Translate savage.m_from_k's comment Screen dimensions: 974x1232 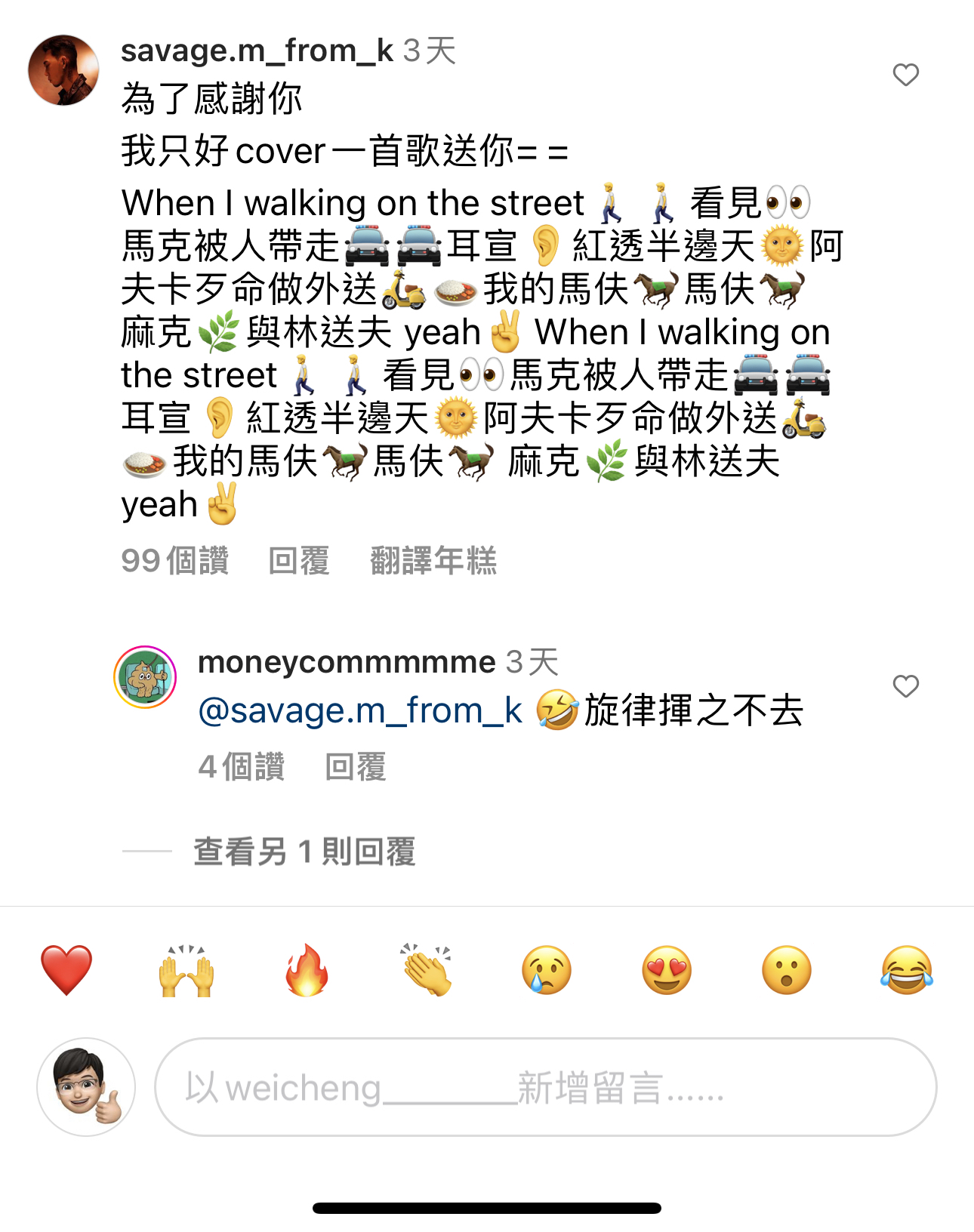433,561
